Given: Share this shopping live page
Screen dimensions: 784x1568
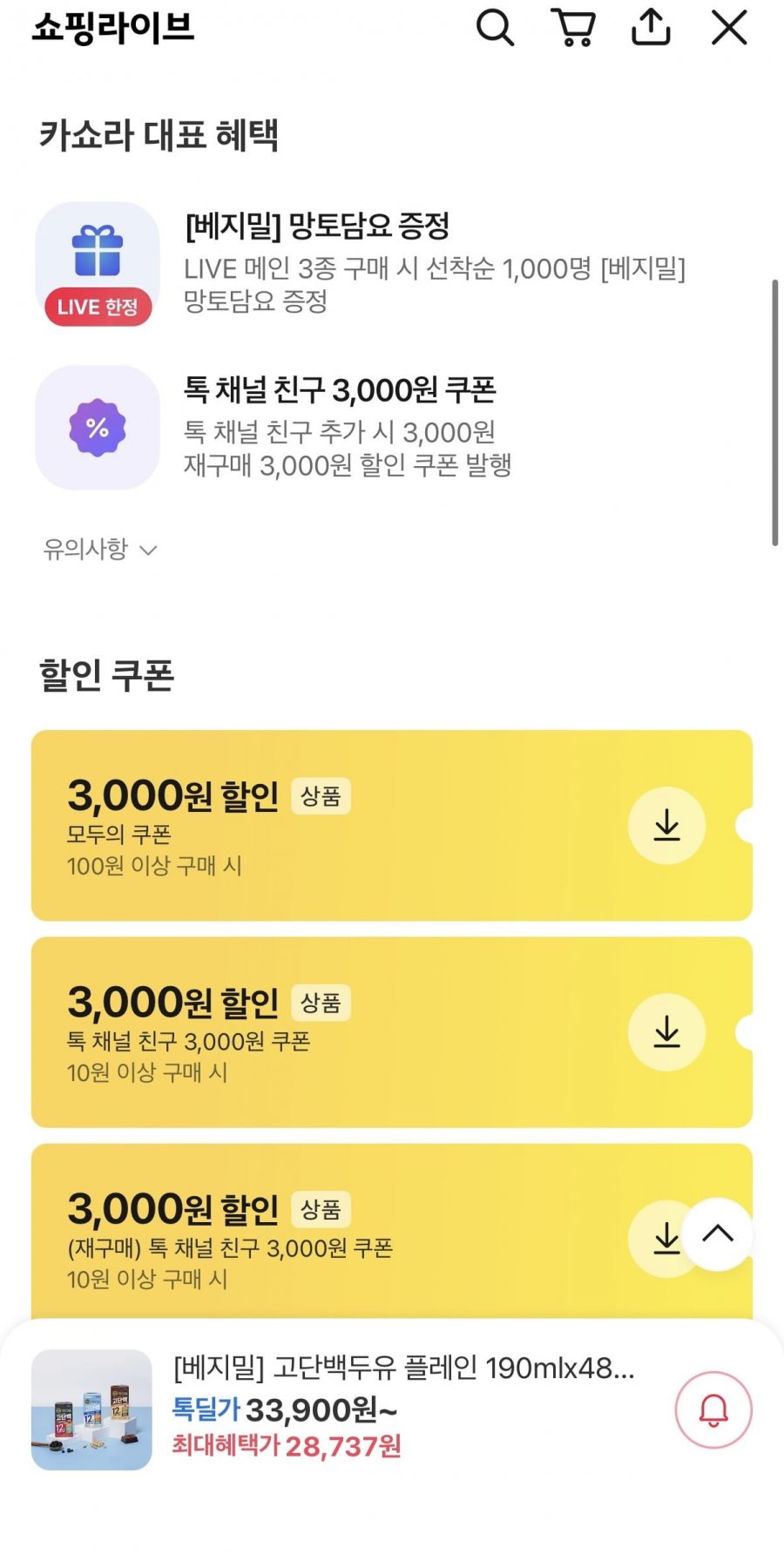Looking at the screenshot, I should [651, 28].
